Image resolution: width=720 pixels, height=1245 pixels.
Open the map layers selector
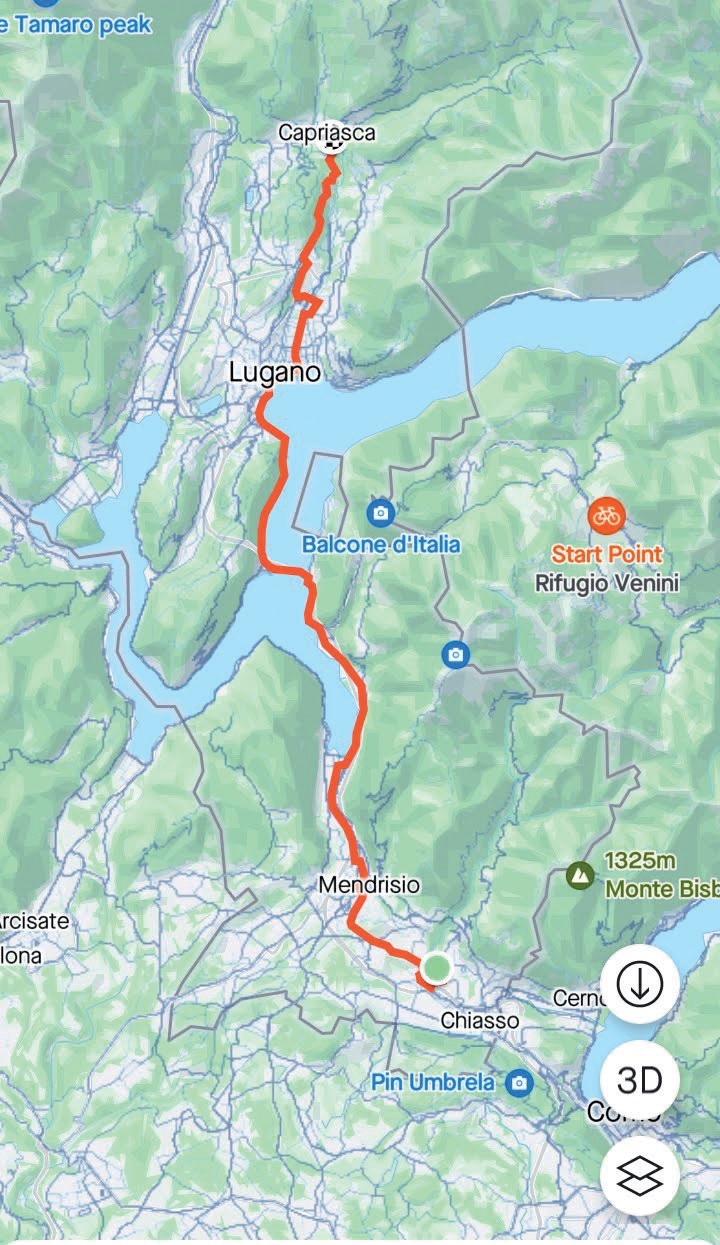pyautogui.click(x=640, y=1176)
